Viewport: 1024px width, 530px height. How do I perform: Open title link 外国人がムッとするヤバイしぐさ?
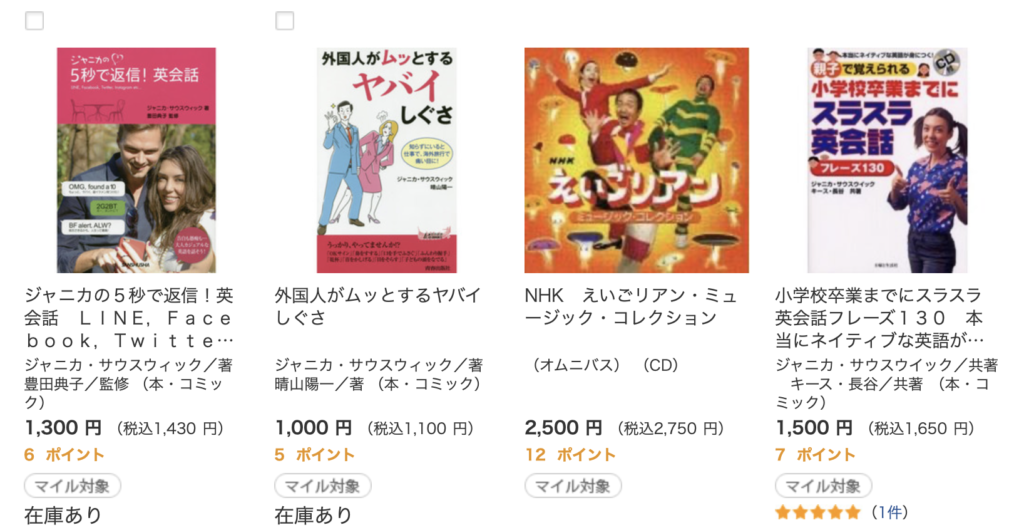(x=378, y=306)
